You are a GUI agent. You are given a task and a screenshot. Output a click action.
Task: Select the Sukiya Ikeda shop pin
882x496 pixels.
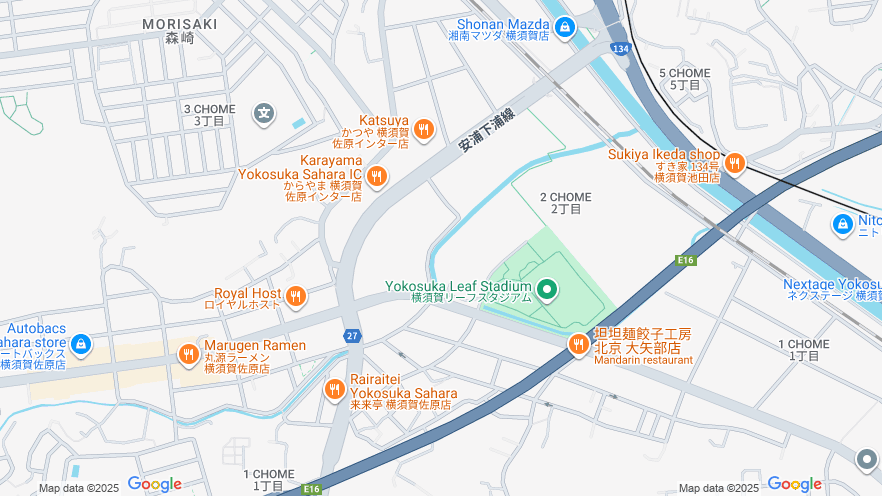[735, 163]
